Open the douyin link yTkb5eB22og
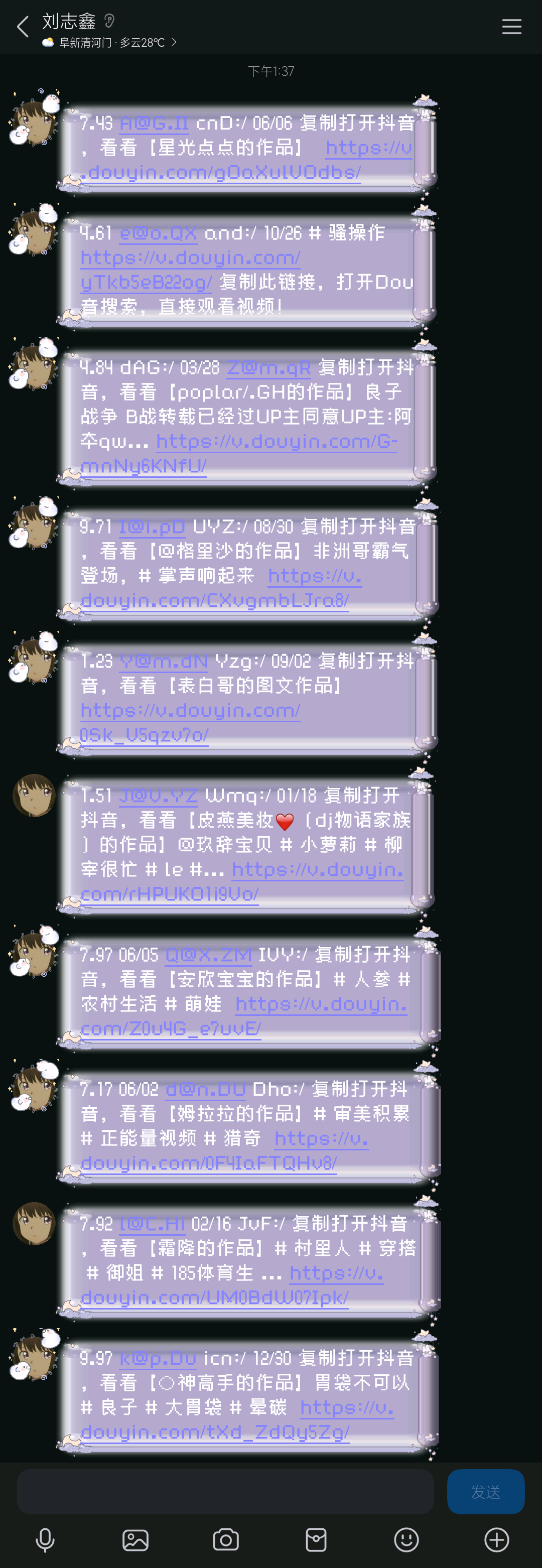The width and height of the screenshot is (542, 1568). 146,283
